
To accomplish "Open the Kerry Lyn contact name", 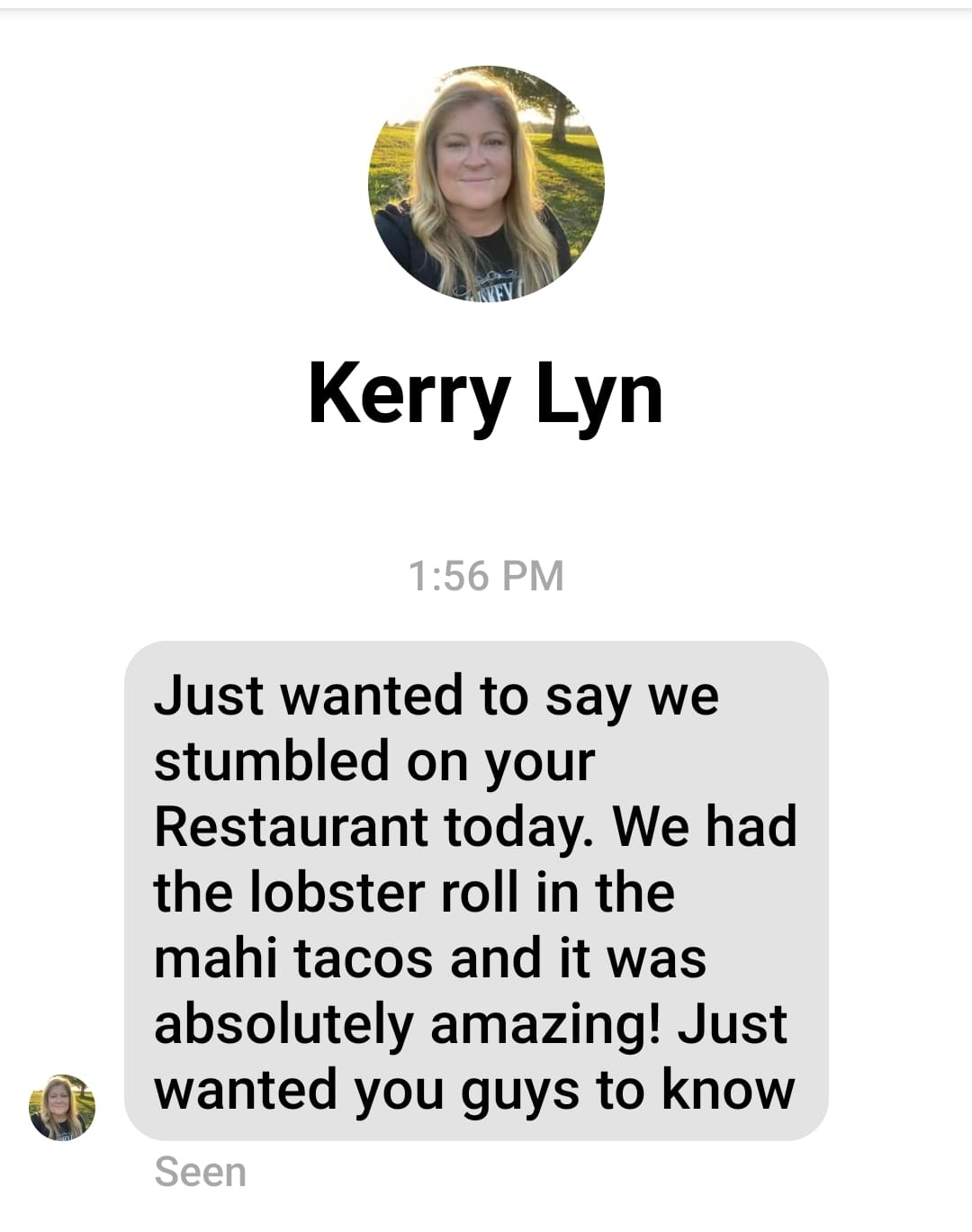I will 486,394.
